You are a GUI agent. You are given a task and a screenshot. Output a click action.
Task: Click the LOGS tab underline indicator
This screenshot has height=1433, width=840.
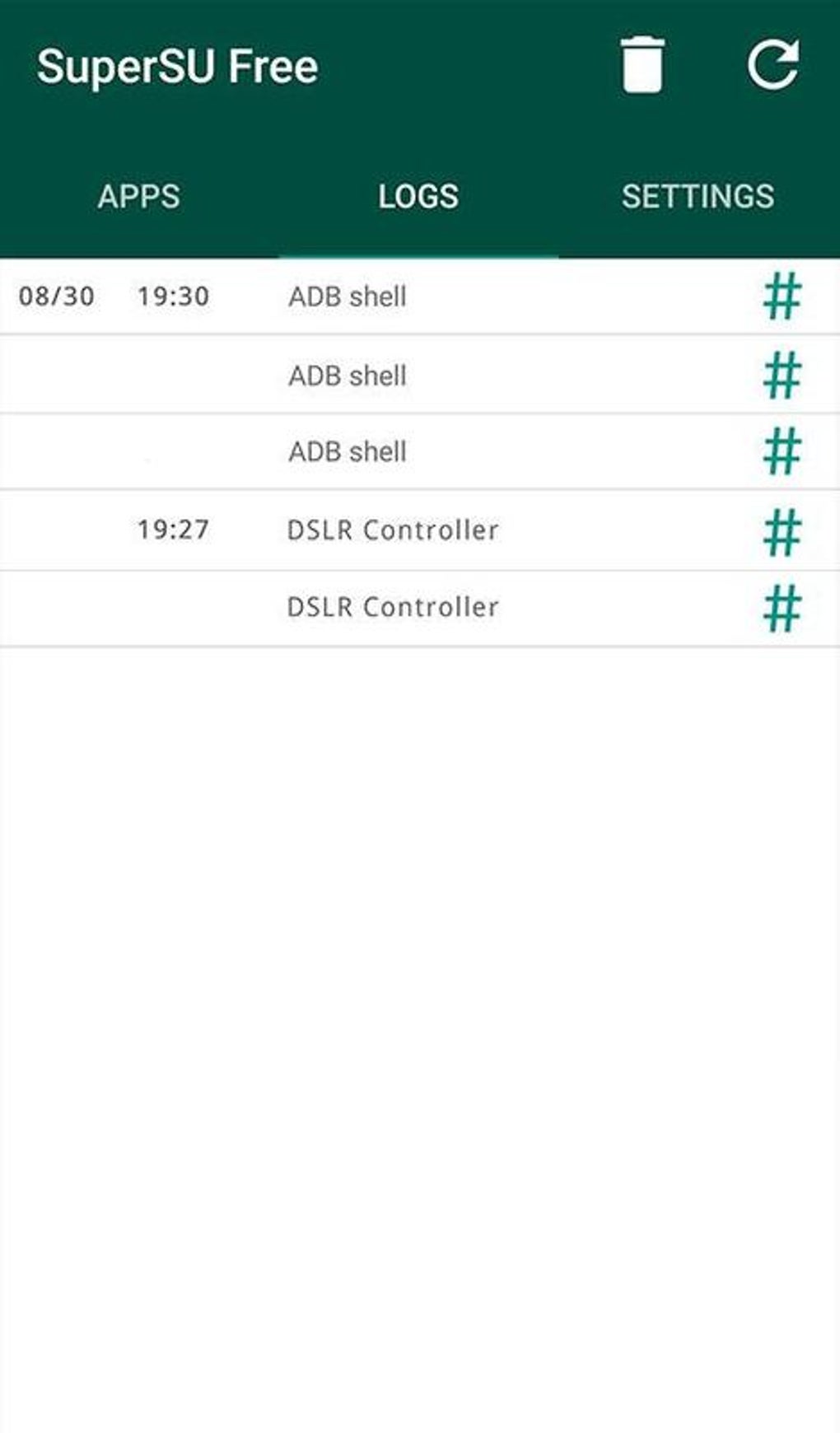coord(418,254)
